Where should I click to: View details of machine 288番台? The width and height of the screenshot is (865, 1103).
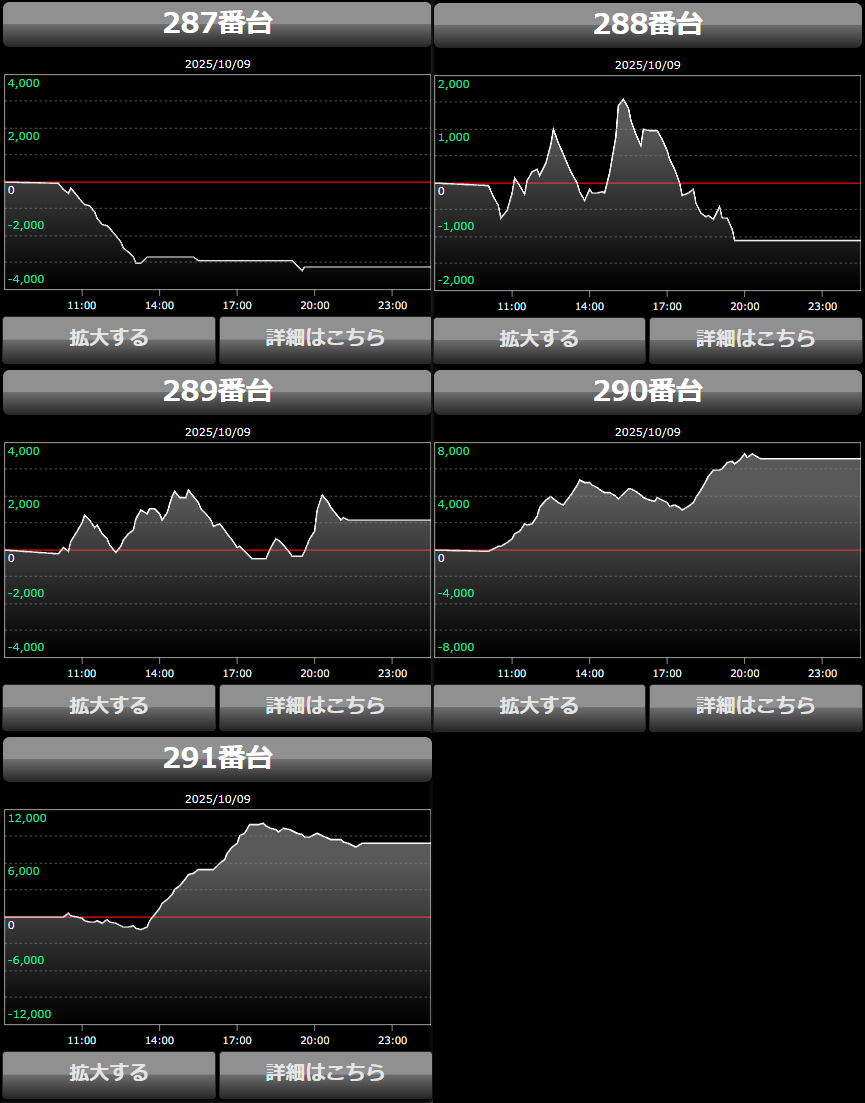click(755, 340)
